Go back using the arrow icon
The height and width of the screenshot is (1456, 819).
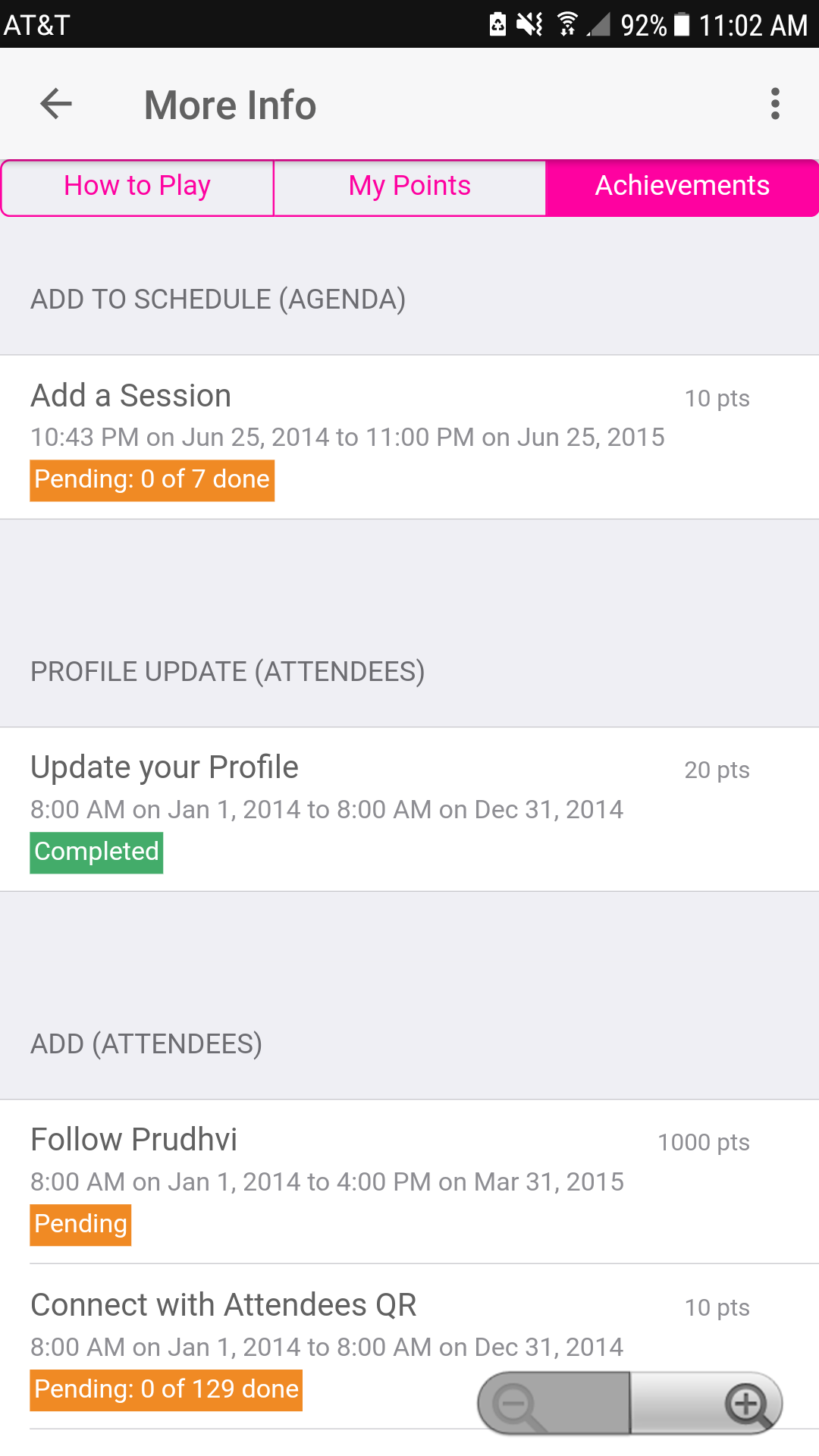click(56, 104)
